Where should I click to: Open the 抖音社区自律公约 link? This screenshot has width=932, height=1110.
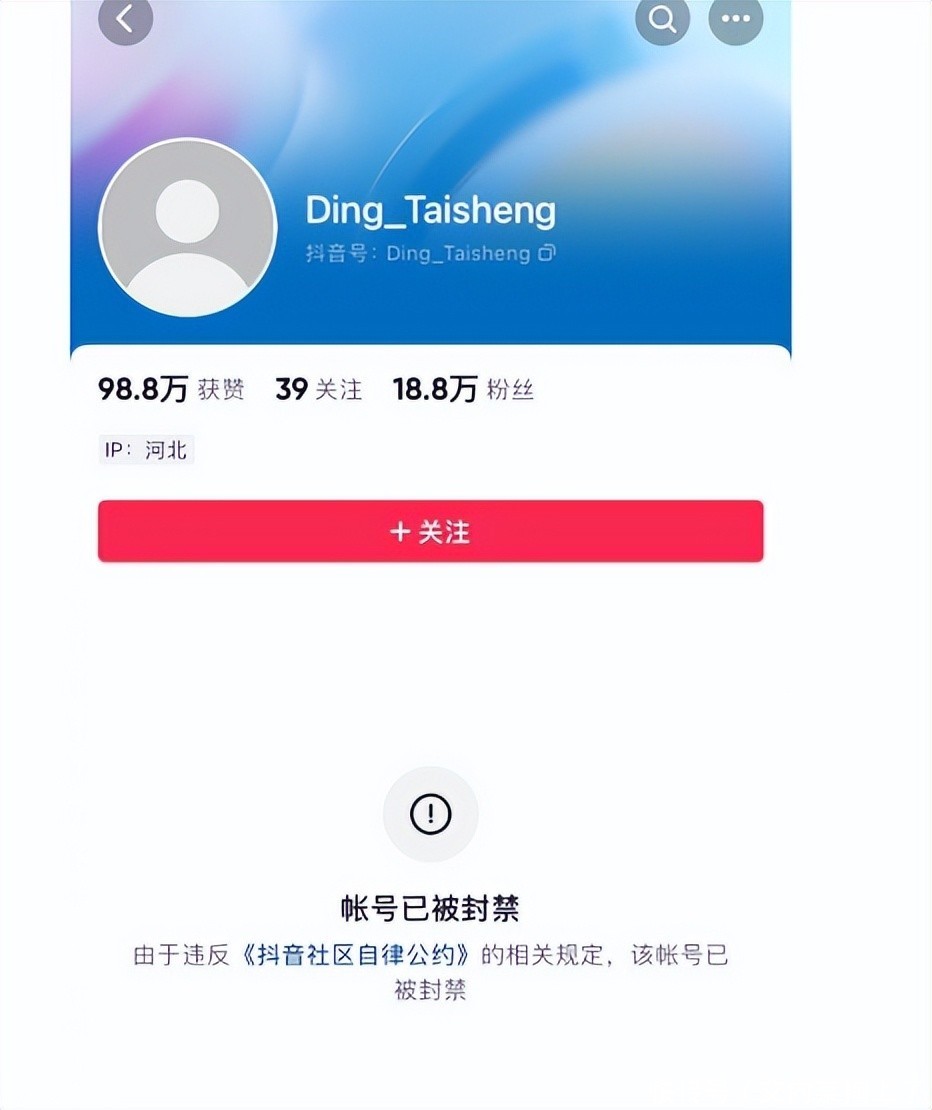357,955
